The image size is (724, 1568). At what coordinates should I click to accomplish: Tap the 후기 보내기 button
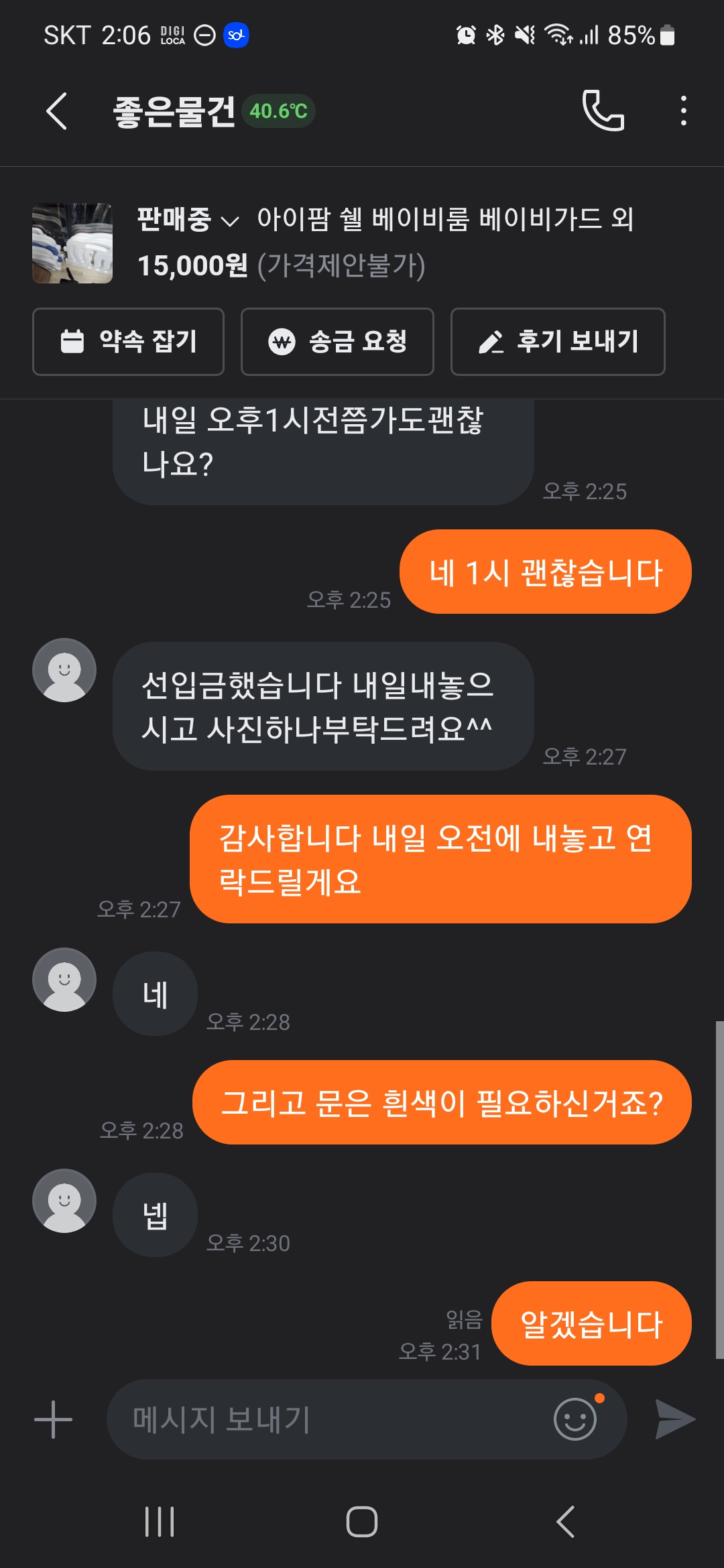tap(558, 342)
